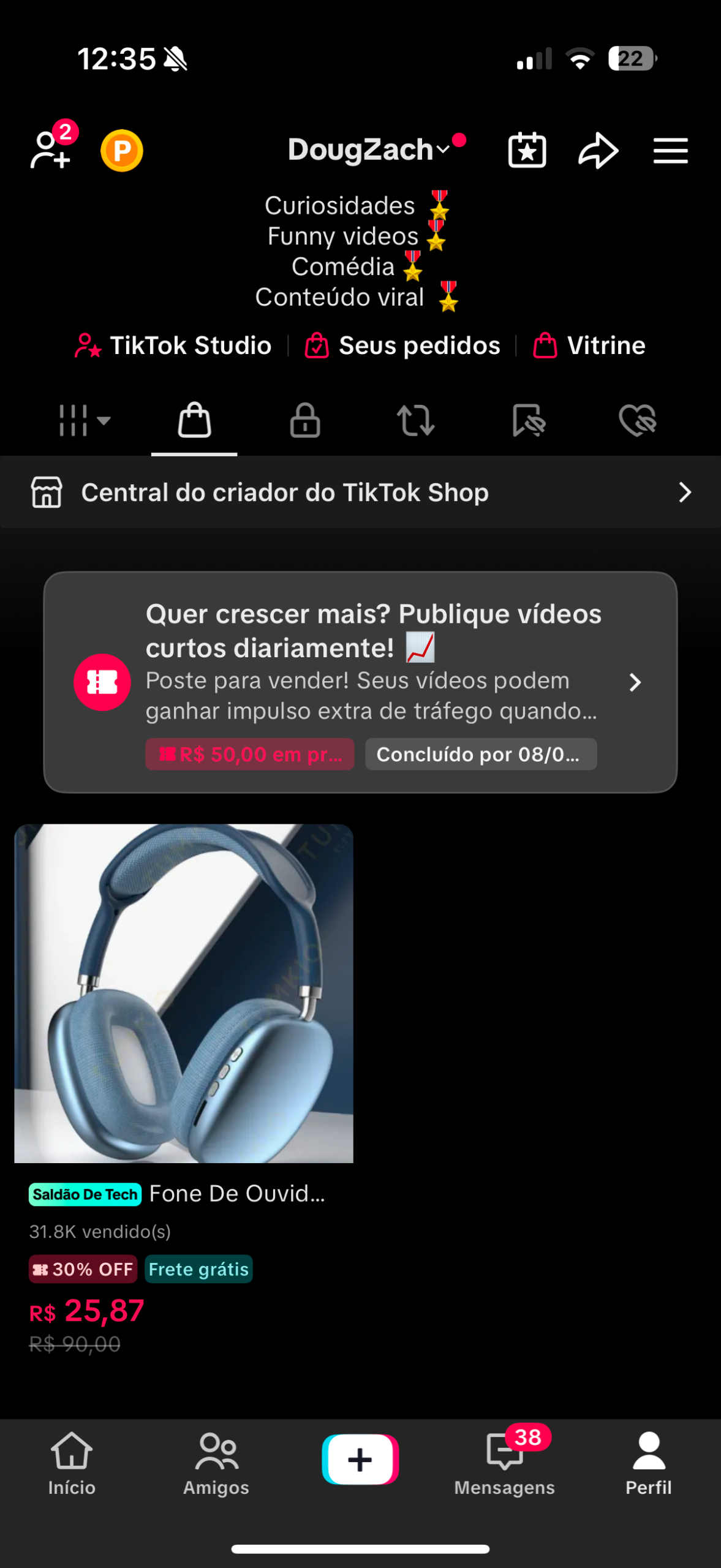Open the Vitrine showcase
721x1568 pixels.
tap(589, 346)
